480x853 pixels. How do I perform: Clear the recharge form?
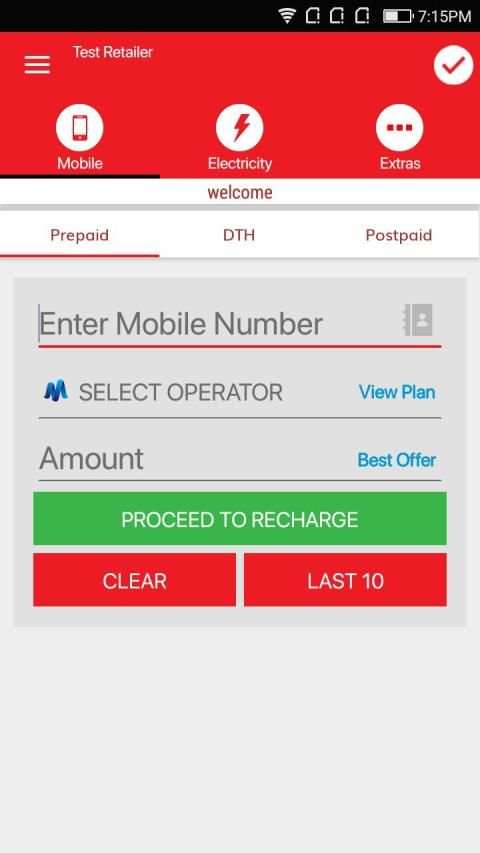tap(134, 580)
